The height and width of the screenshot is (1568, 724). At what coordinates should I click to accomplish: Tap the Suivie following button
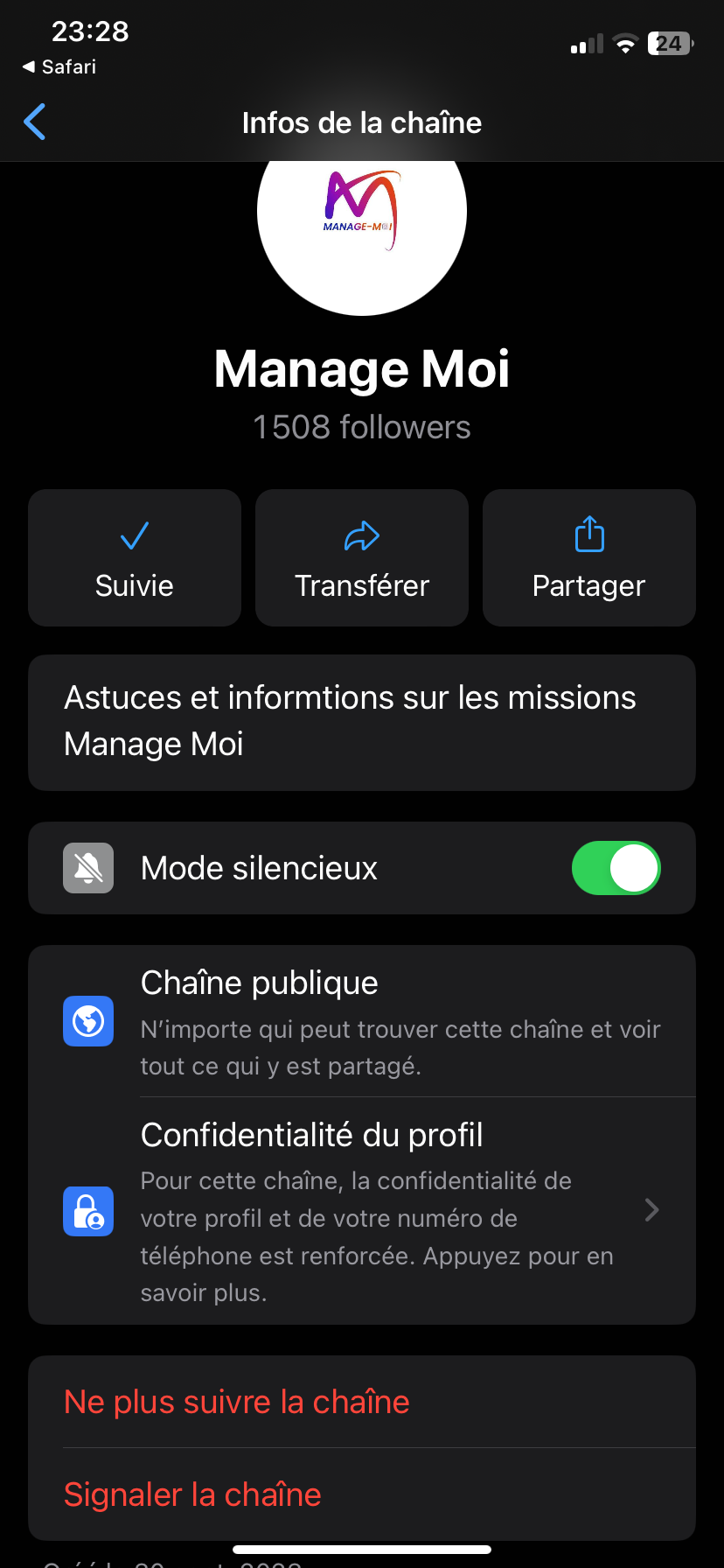coord(135,557)
